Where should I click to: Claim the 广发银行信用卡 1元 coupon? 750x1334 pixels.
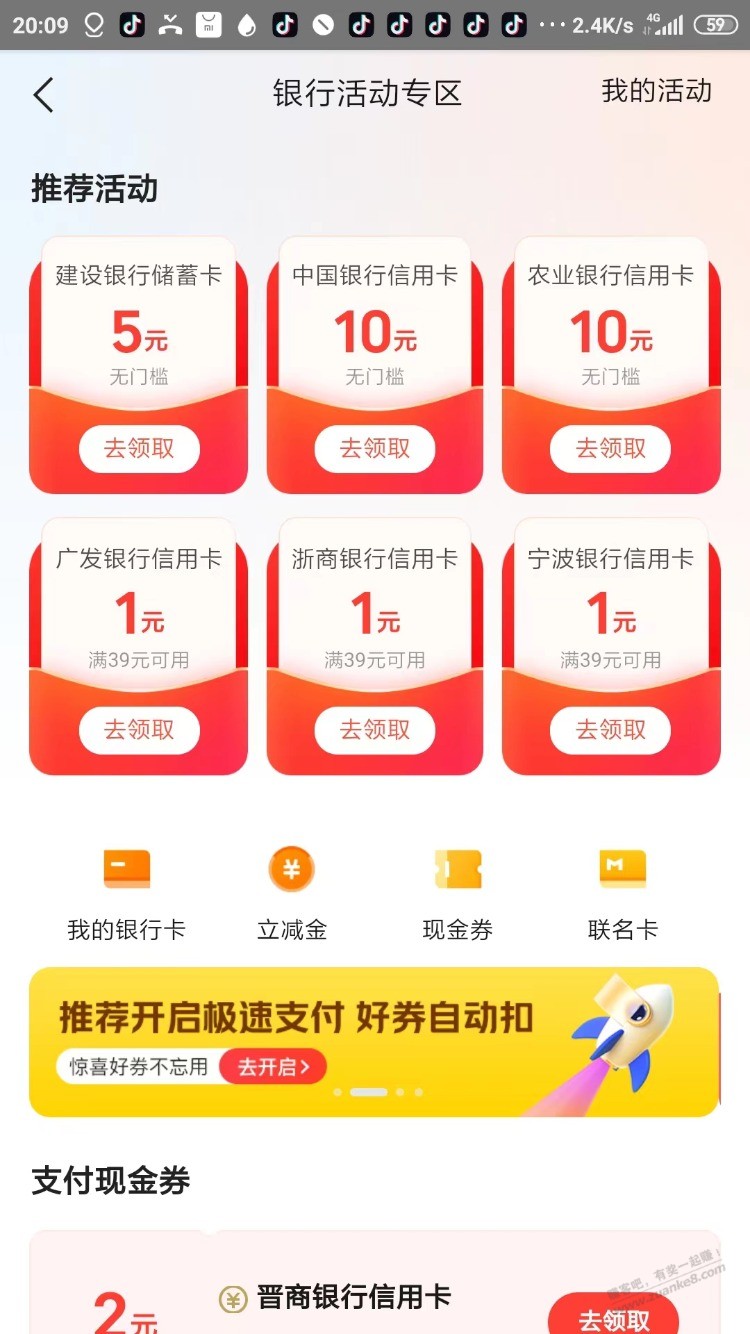point(139,730)
